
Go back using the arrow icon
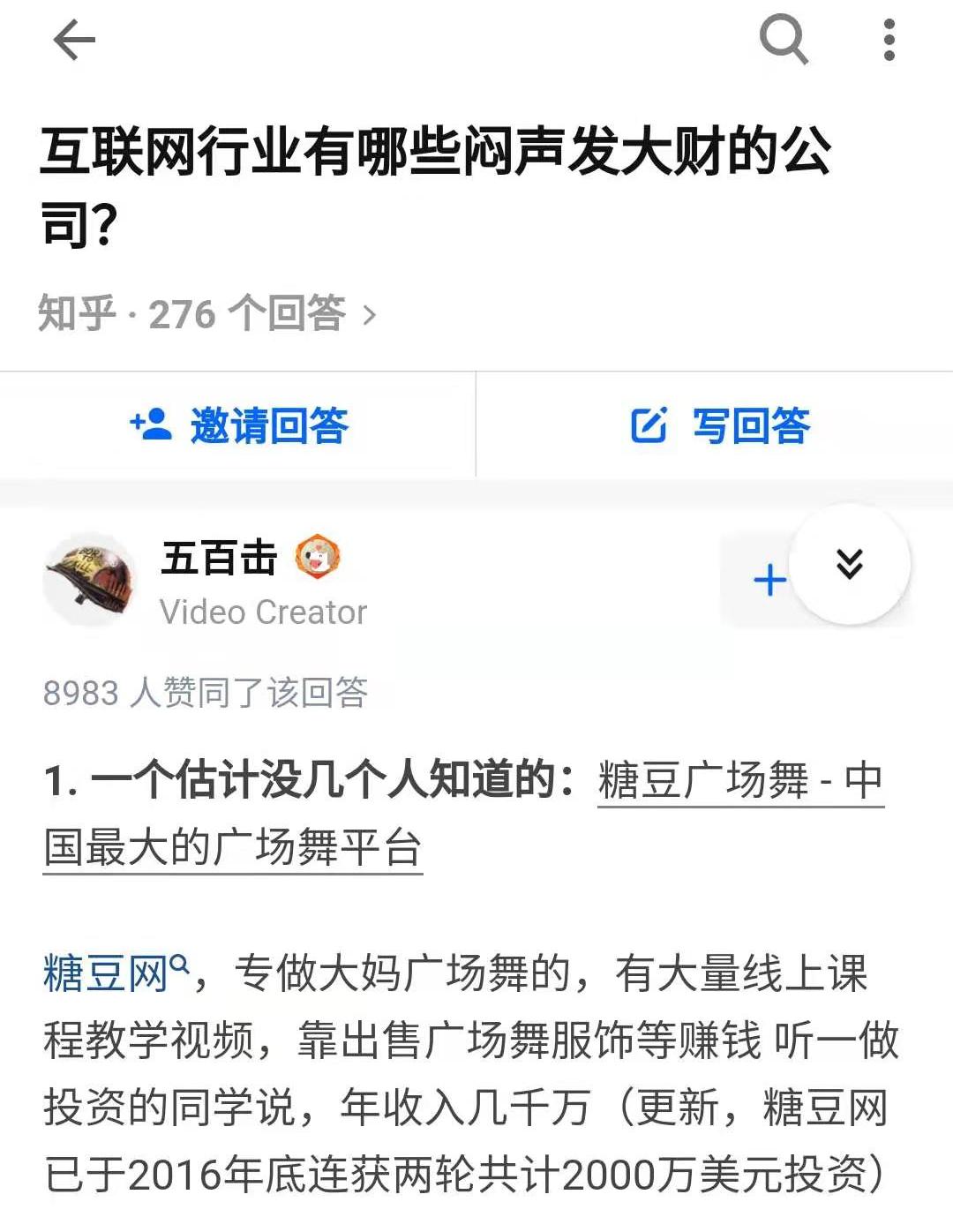point(74,41)
